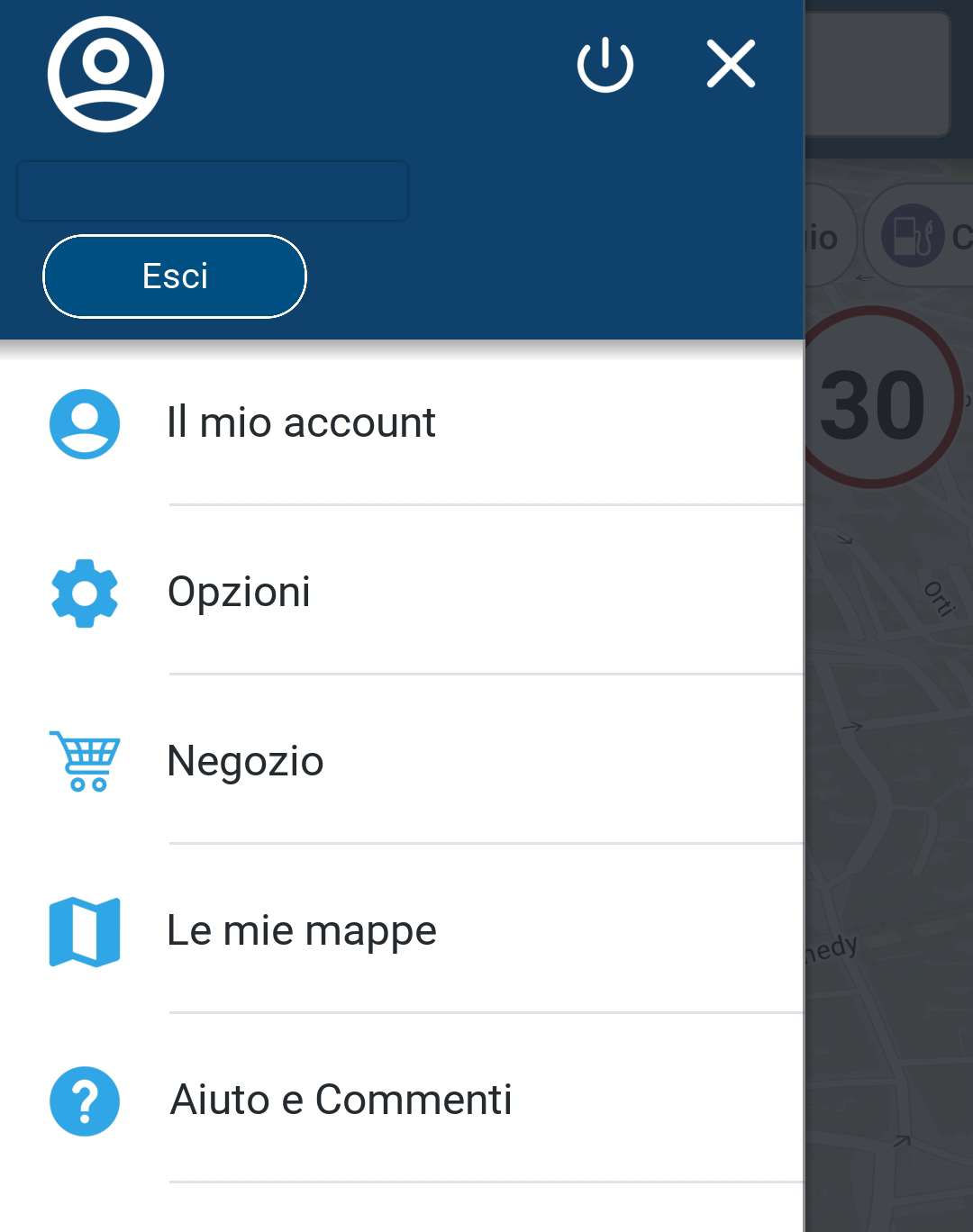The image size is (973, 1232).
Task: Open Opzioni settings
Action: (x=240, y=592)
